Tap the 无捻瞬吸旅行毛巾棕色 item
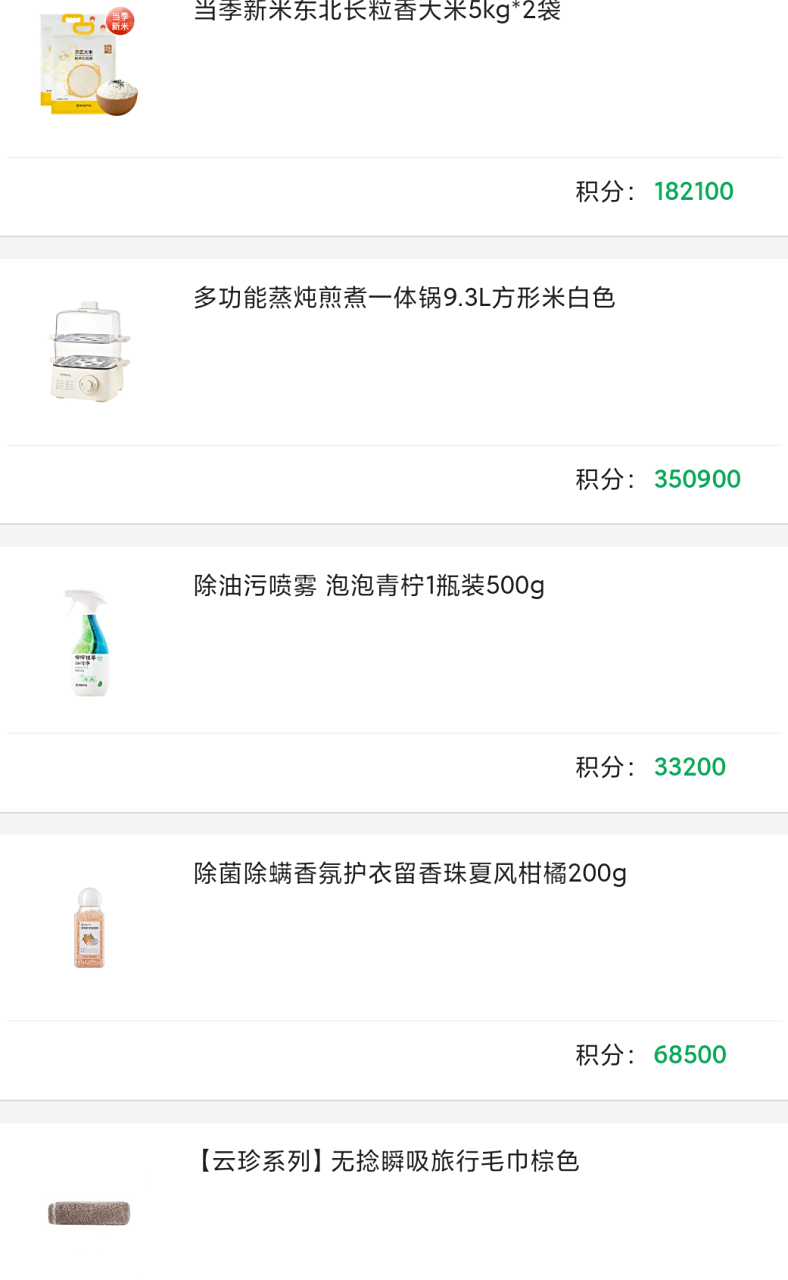Image resolution: width=788 pixels, height=1280 pixels. (386, 1161)
